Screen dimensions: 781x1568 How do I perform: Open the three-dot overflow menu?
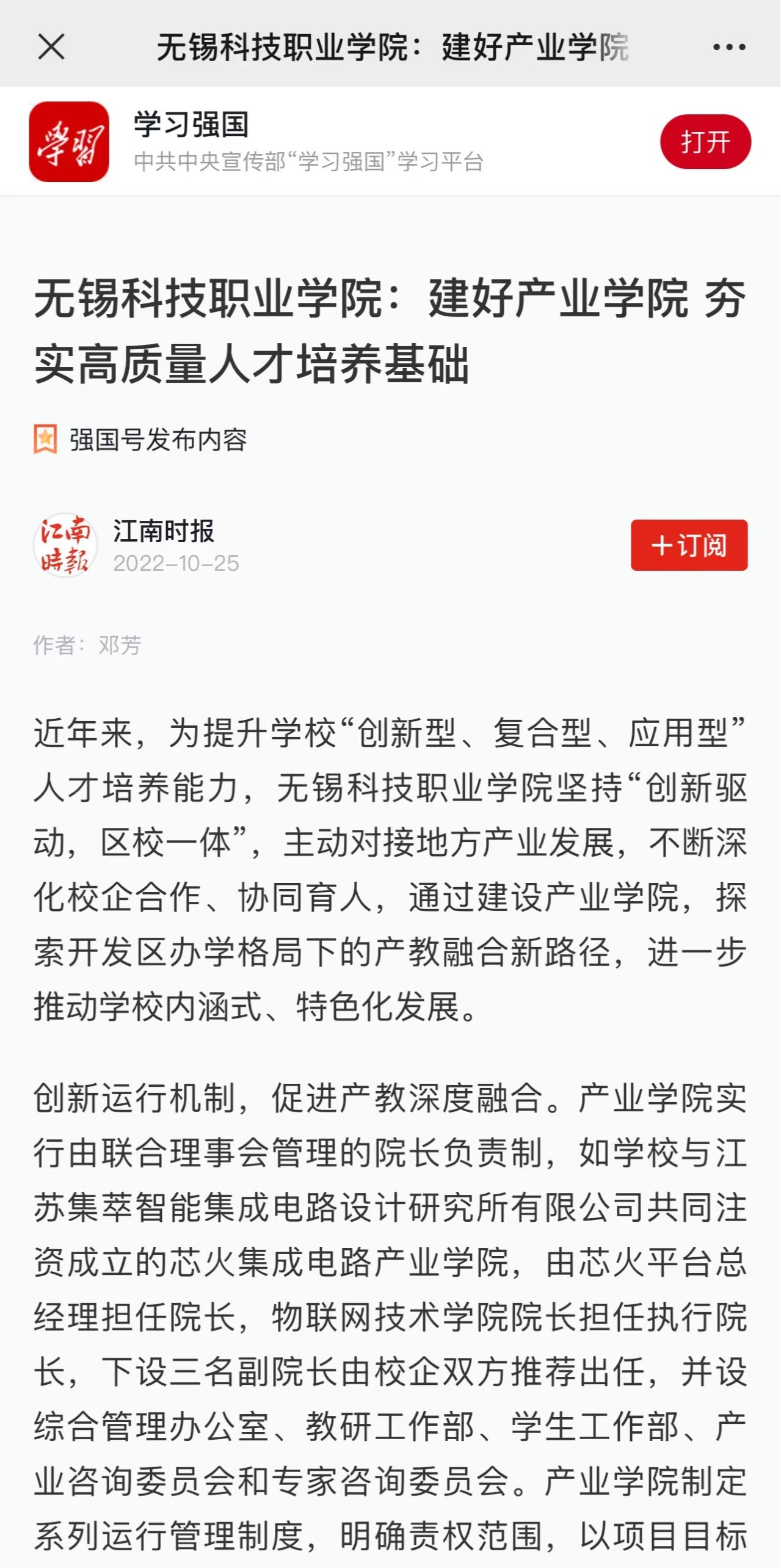click(729, 47)
